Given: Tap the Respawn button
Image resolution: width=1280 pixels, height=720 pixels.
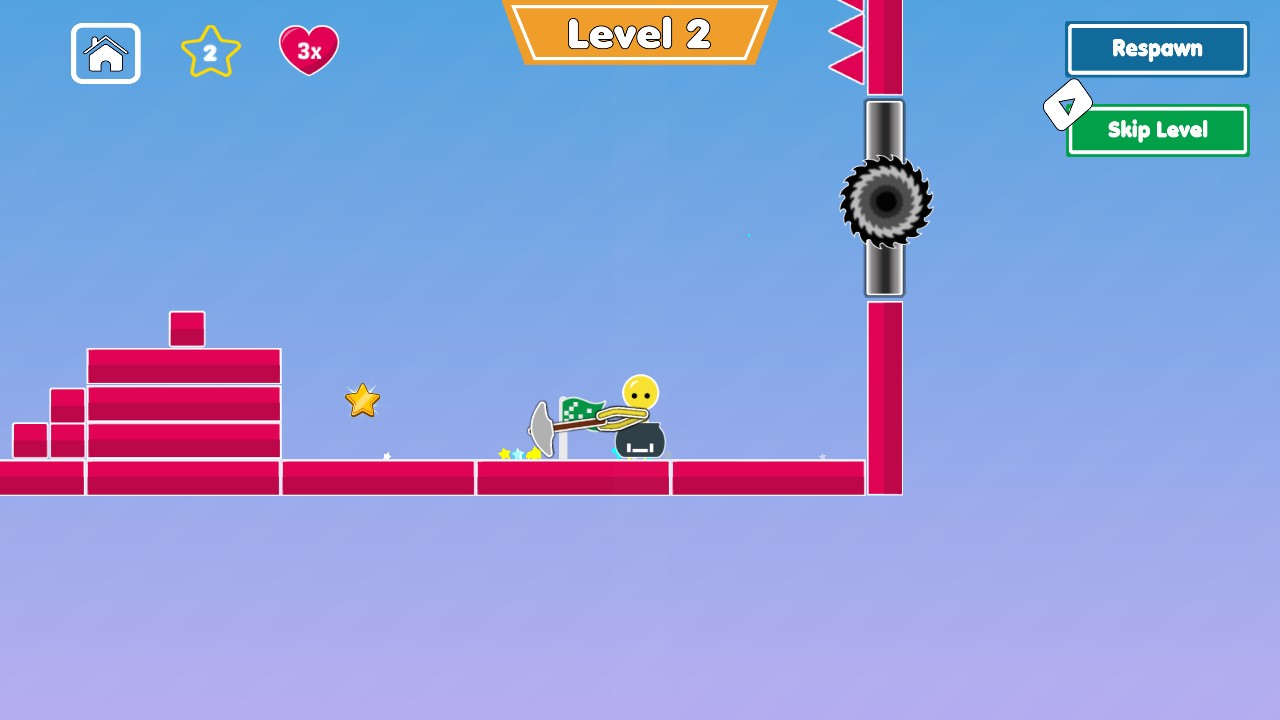Looking at the screenshot, I should (x=1157, y=49).
